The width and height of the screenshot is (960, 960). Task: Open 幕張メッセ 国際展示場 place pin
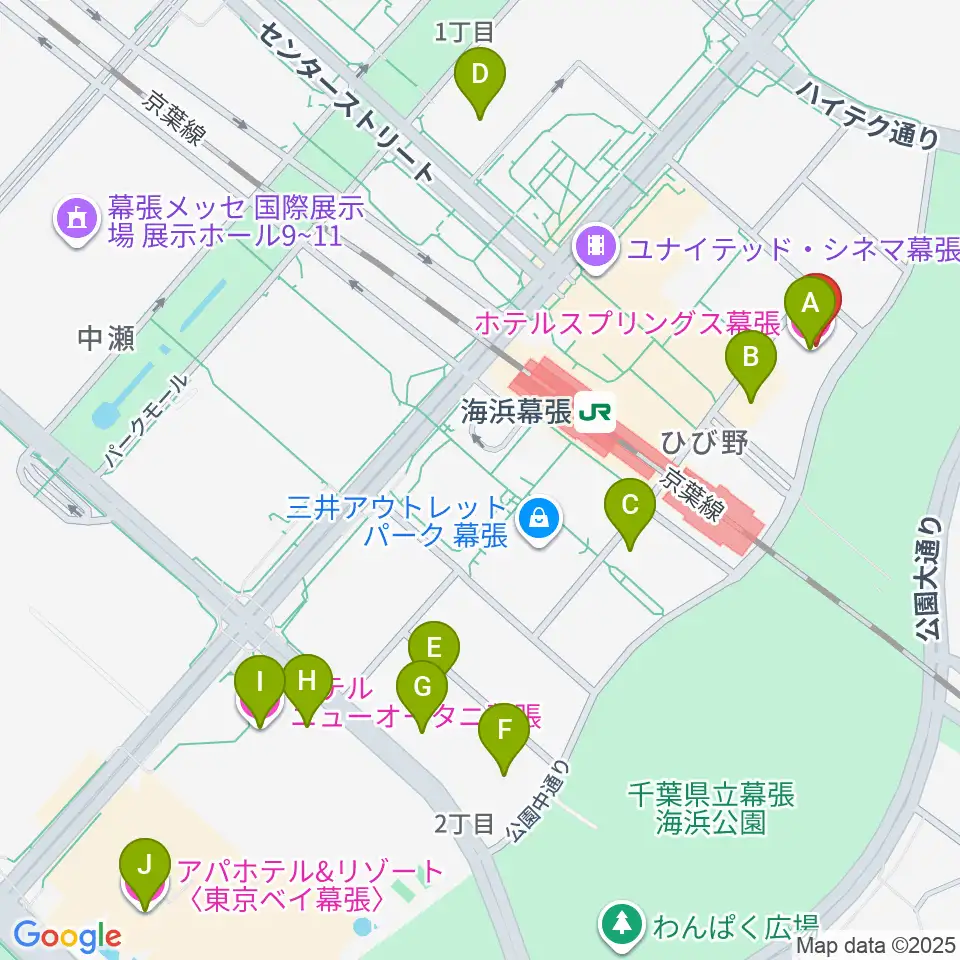(x=77, y=220)
